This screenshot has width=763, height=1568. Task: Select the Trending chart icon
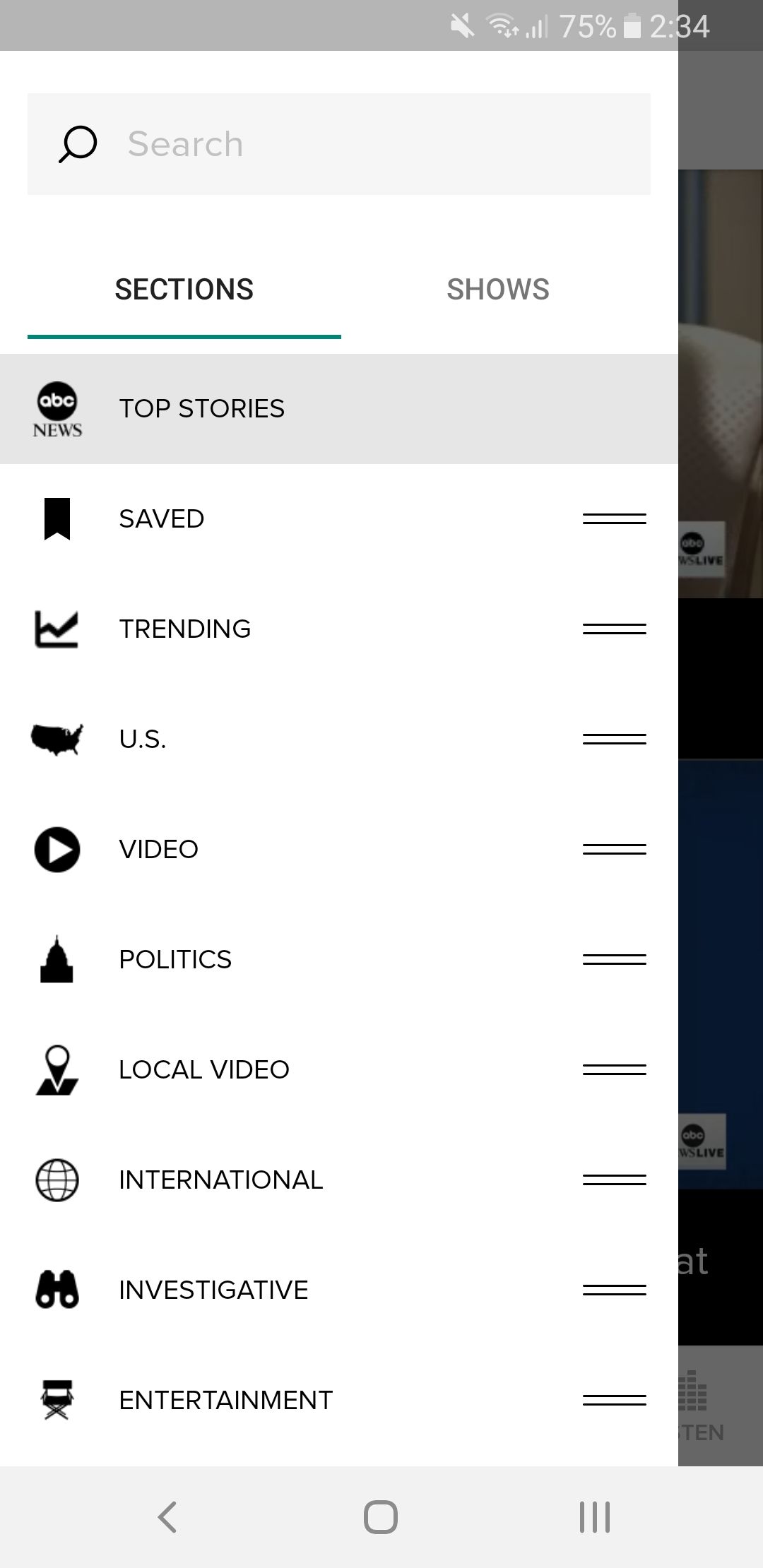57,629
